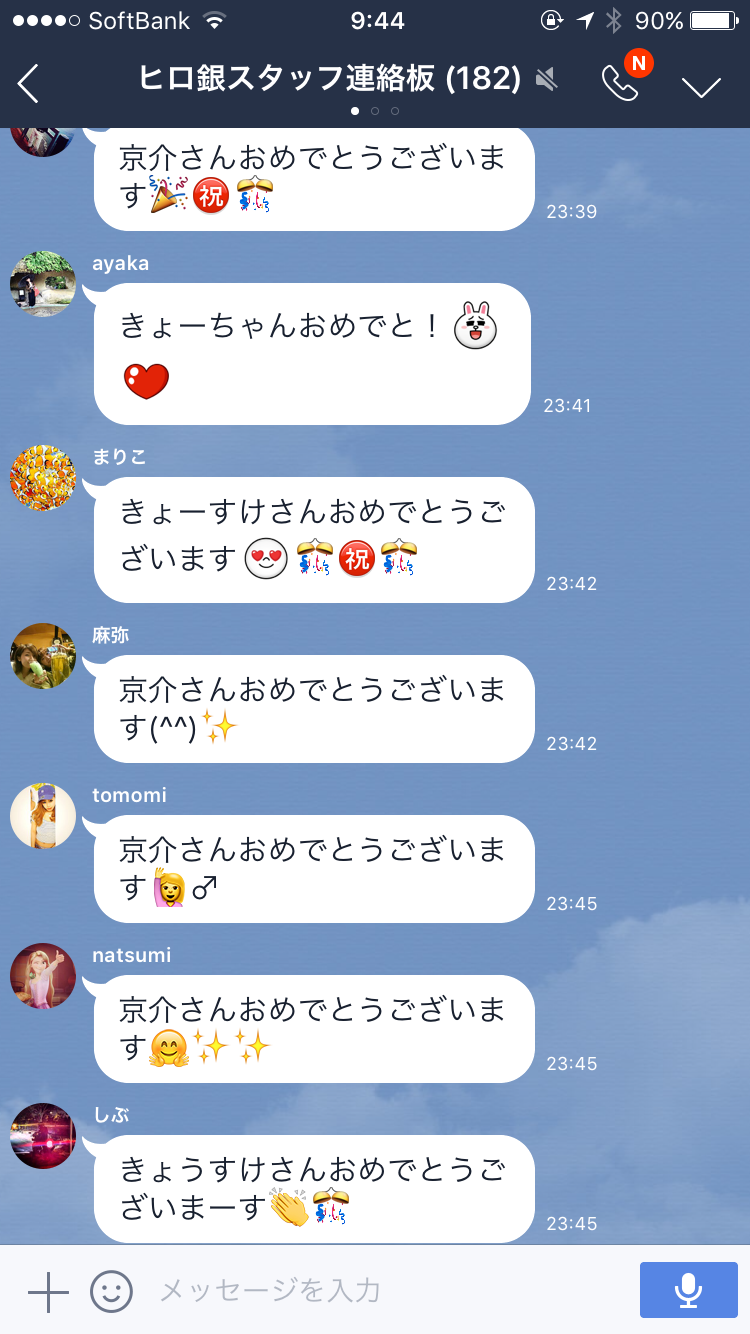The image size is (750, 1334).
Task: Tap tomomi's profile picture
Action: click(43, 816)
